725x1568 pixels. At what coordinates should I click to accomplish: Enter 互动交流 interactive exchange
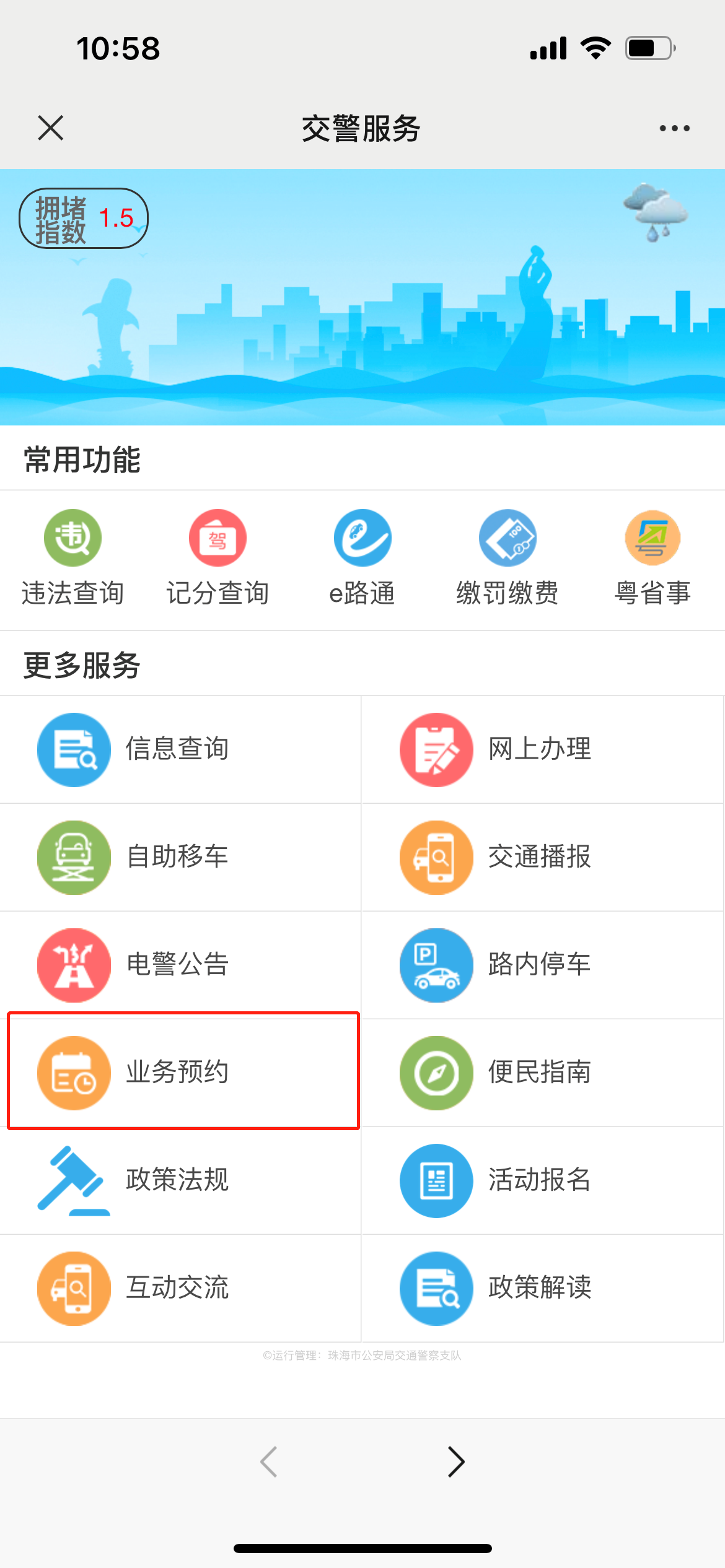(180, 1288)
